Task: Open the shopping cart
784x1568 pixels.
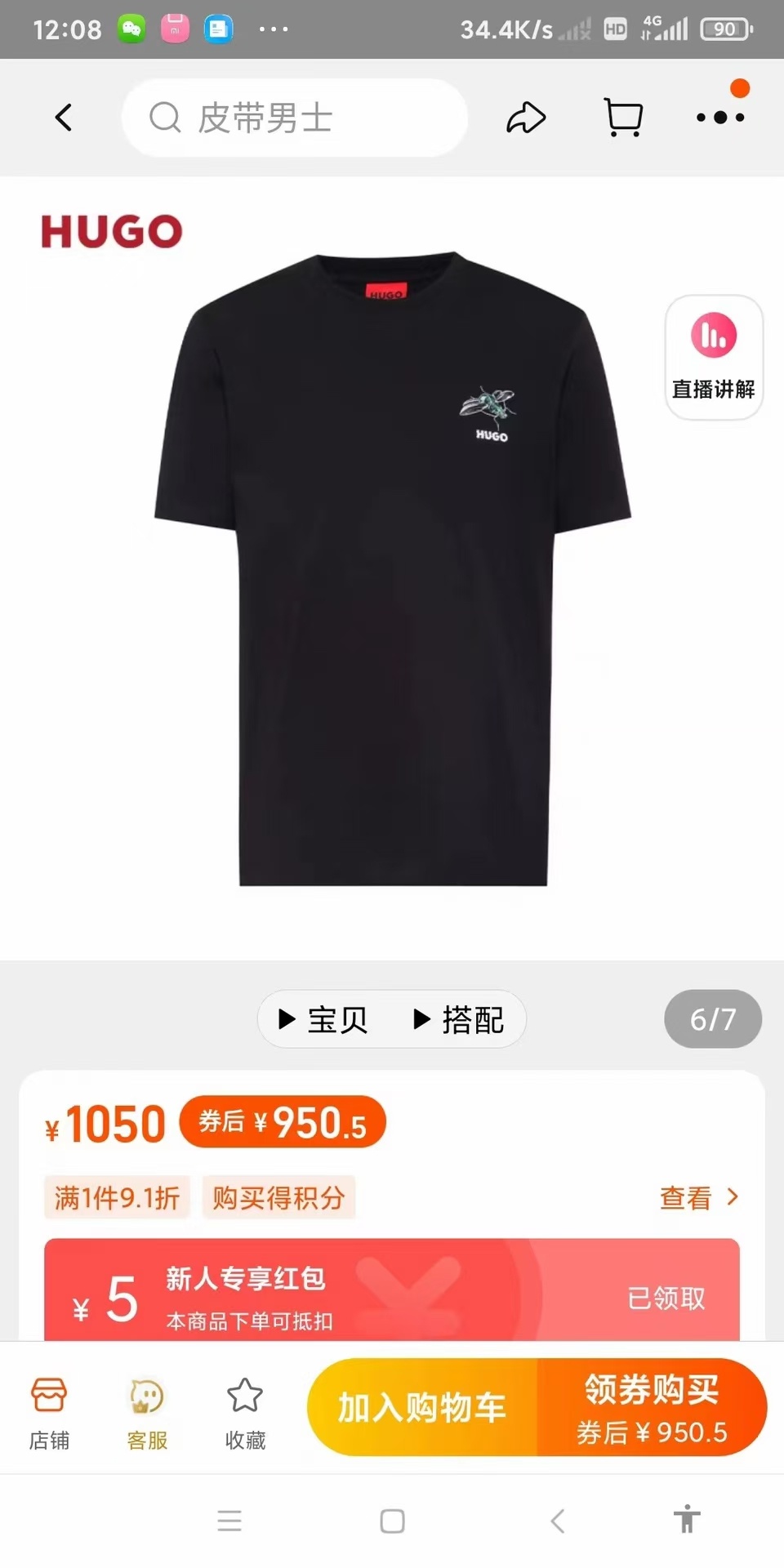Action: 623,118
